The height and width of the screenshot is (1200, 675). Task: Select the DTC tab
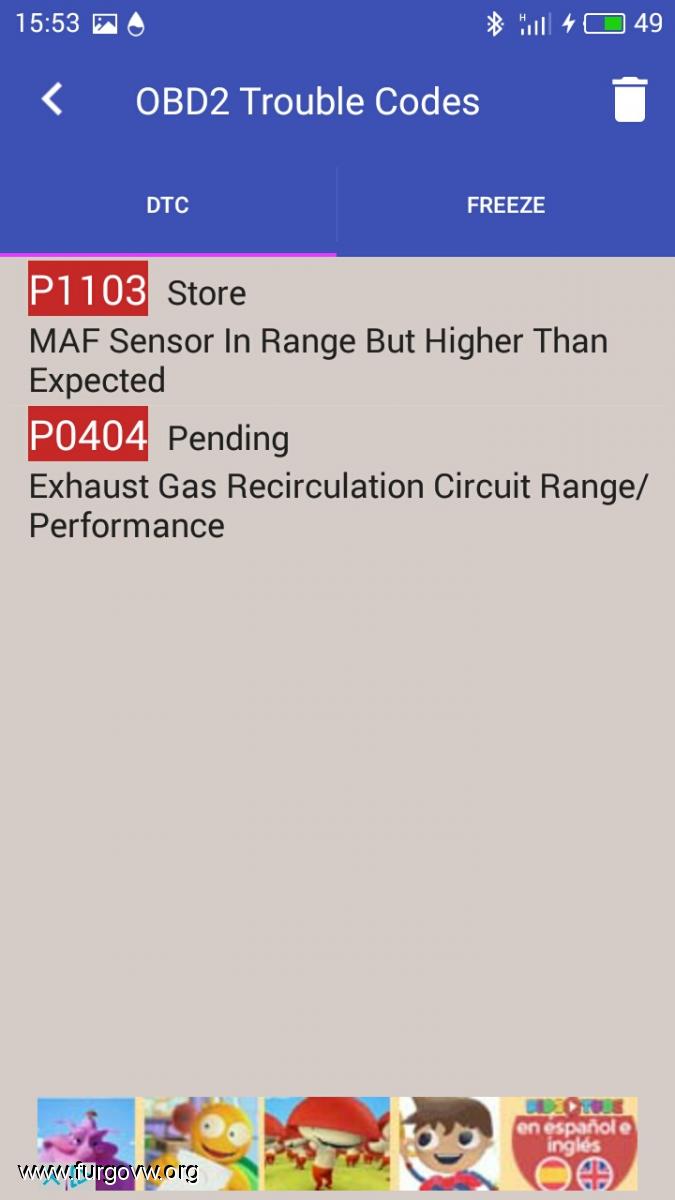click(168, 206)
